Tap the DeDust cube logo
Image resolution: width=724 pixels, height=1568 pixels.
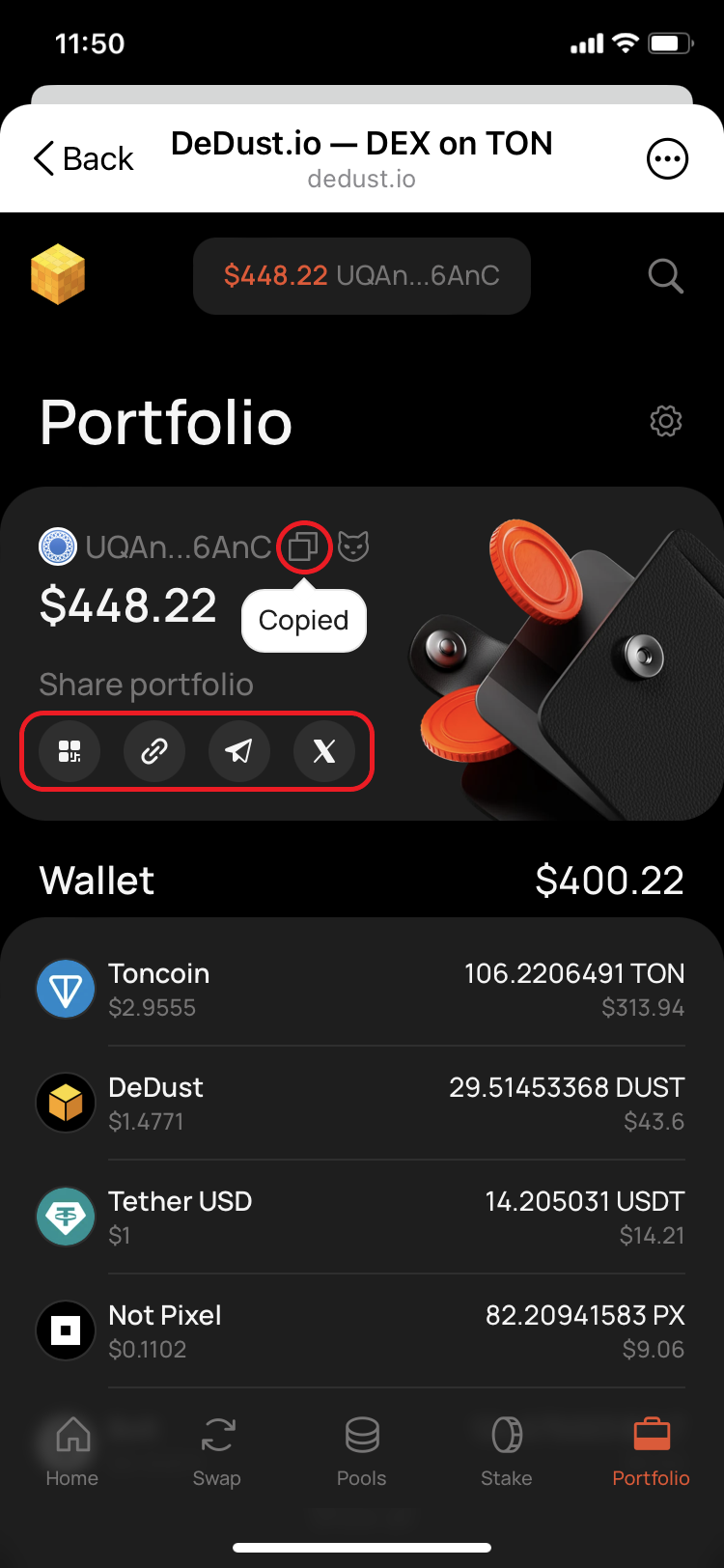coord(58,274)
